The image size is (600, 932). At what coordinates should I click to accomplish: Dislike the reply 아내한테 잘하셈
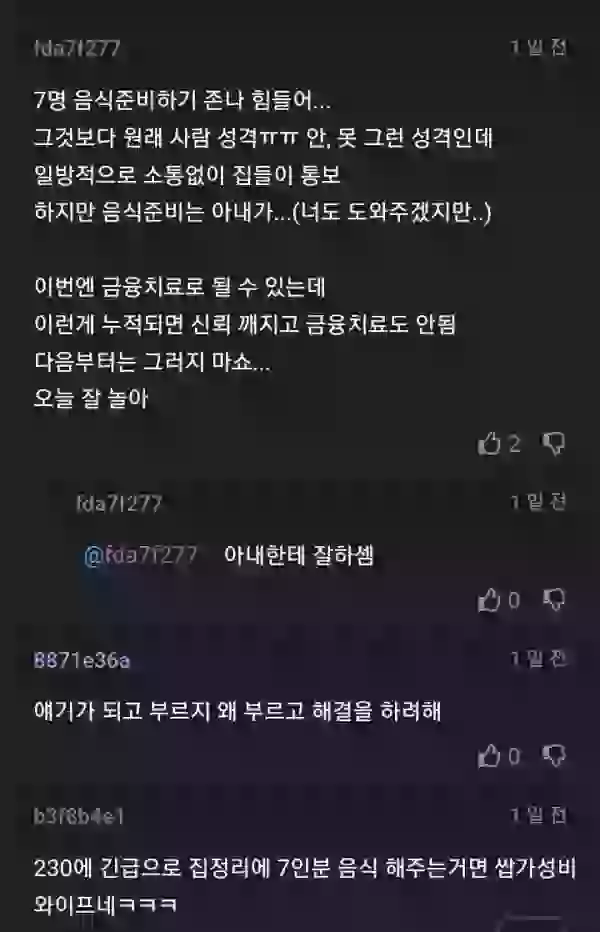point(554,600)
